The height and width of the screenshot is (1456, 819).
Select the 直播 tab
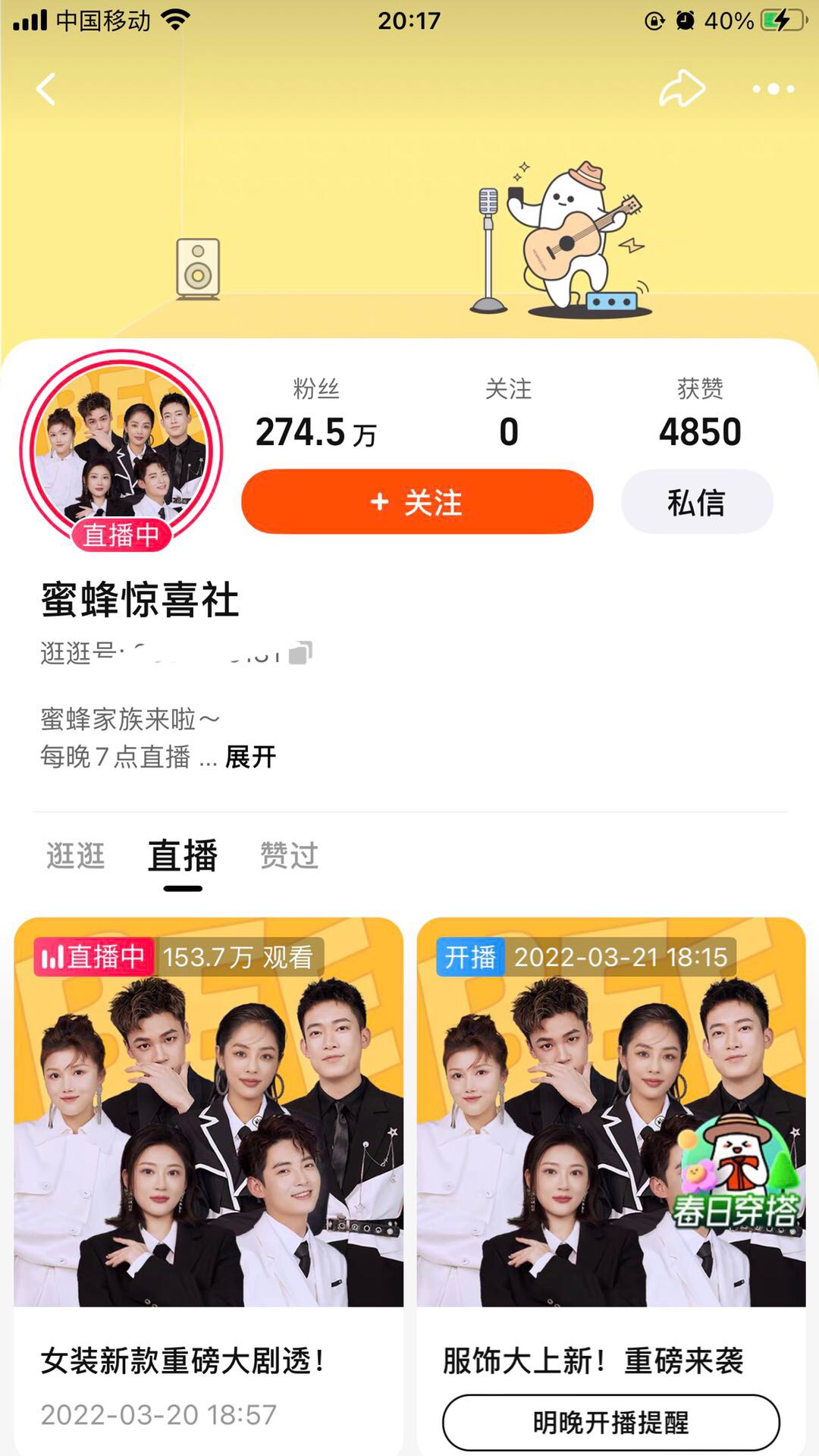[183, 857]
